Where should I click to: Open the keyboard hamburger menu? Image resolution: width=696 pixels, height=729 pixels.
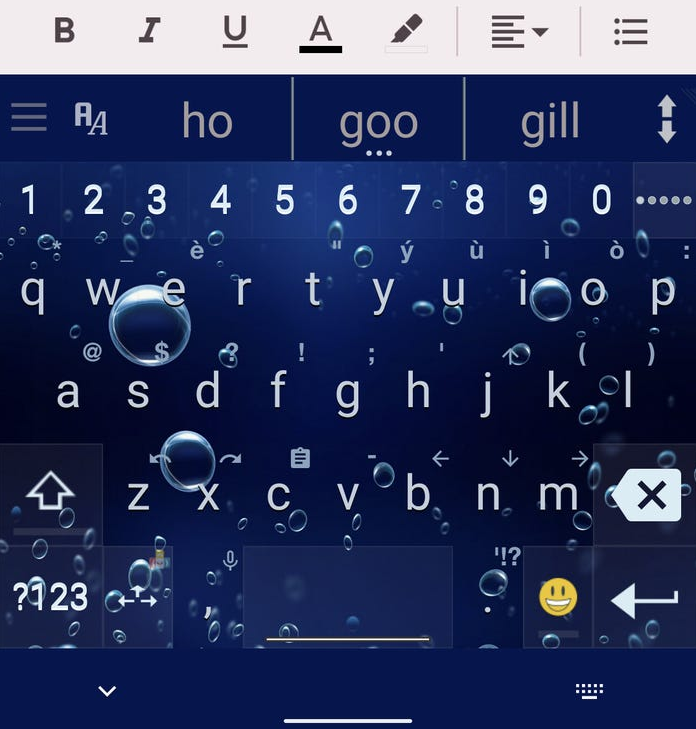coord(29,118)
